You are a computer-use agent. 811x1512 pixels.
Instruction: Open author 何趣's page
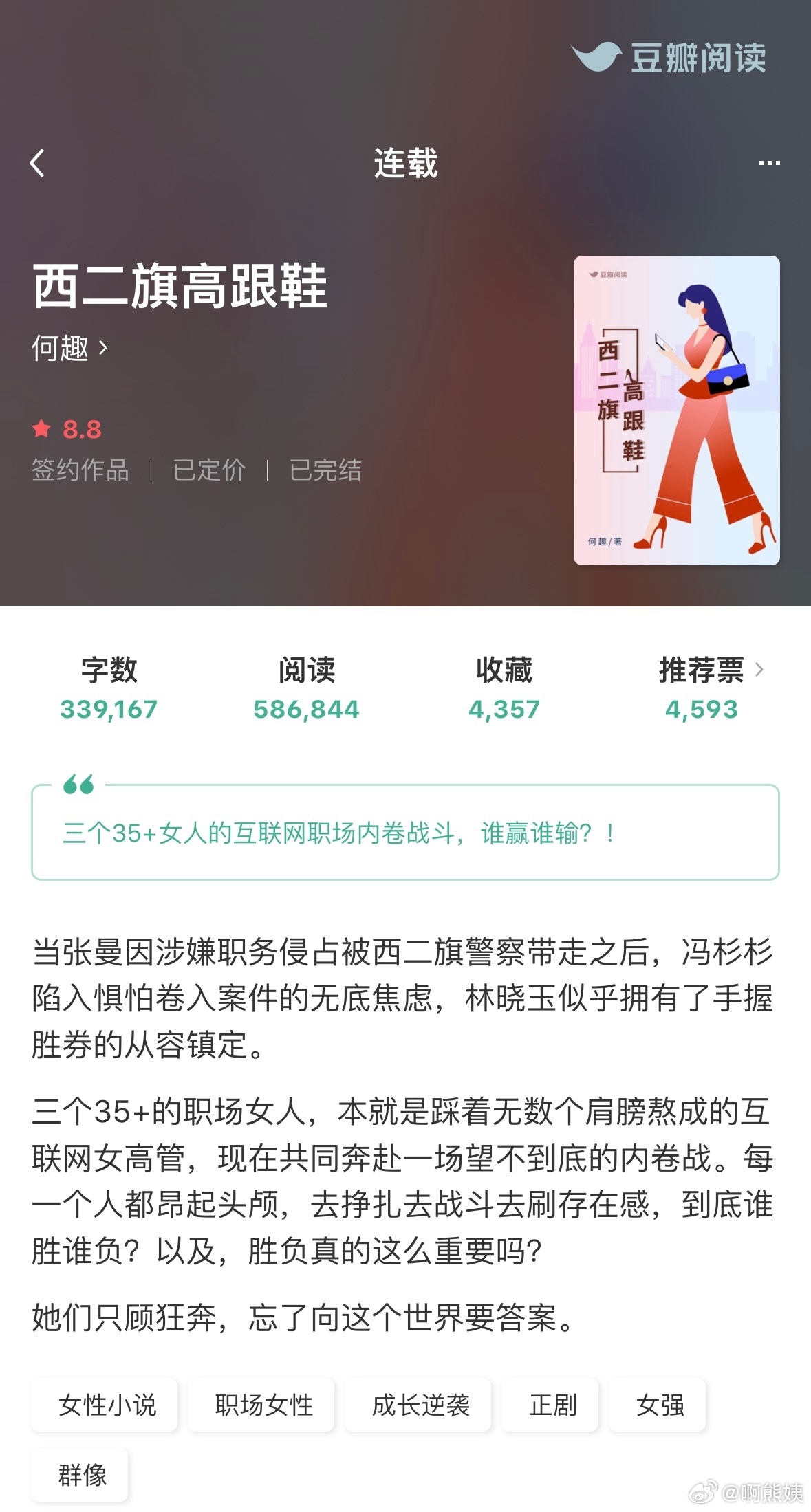click(x=69, y=347)
